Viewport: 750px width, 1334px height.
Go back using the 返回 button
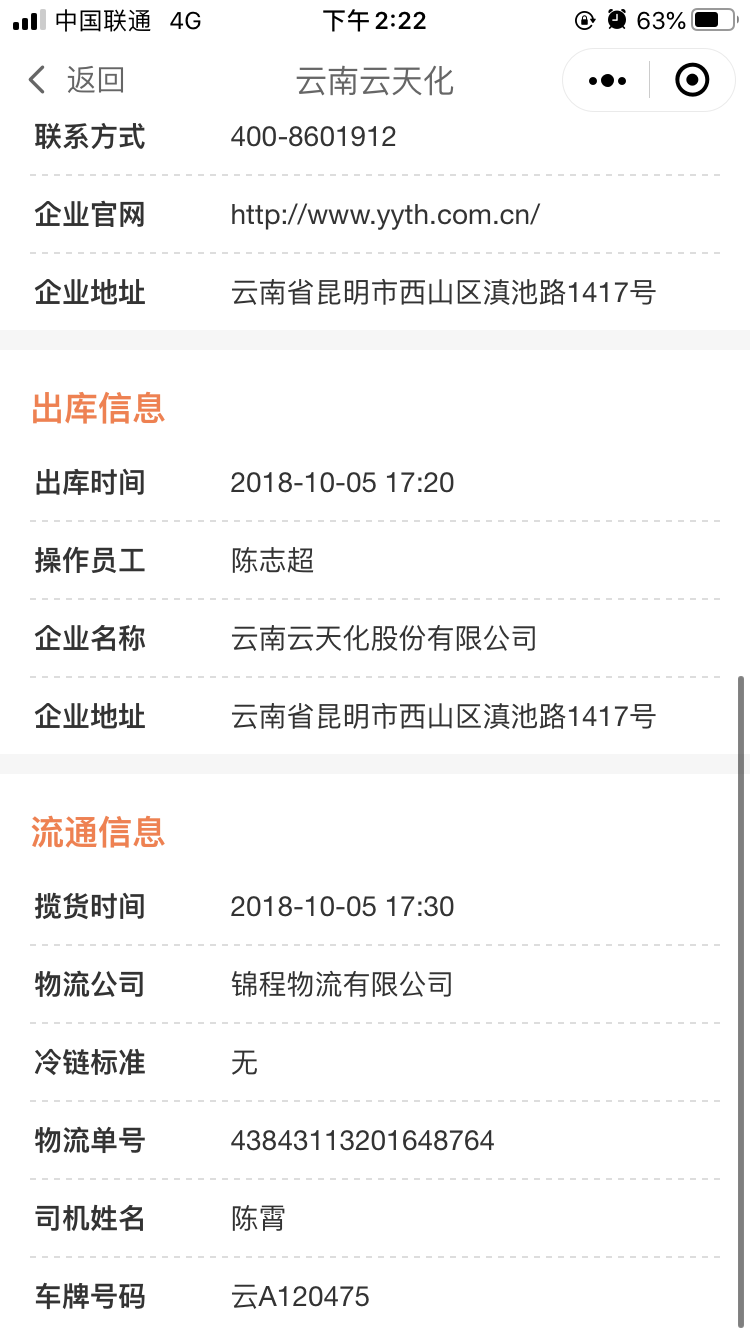[x=76, y=80]
